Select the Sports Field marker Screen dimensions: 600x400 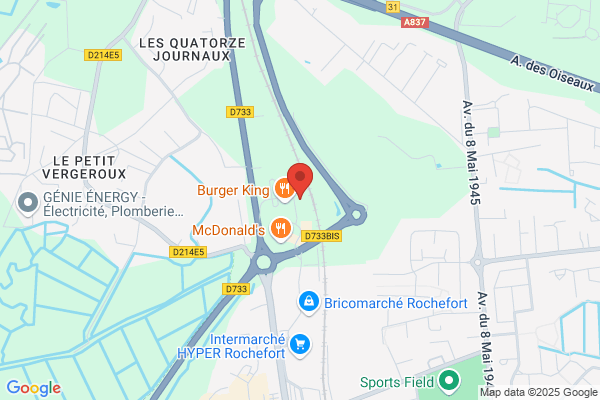click(449, 381)
